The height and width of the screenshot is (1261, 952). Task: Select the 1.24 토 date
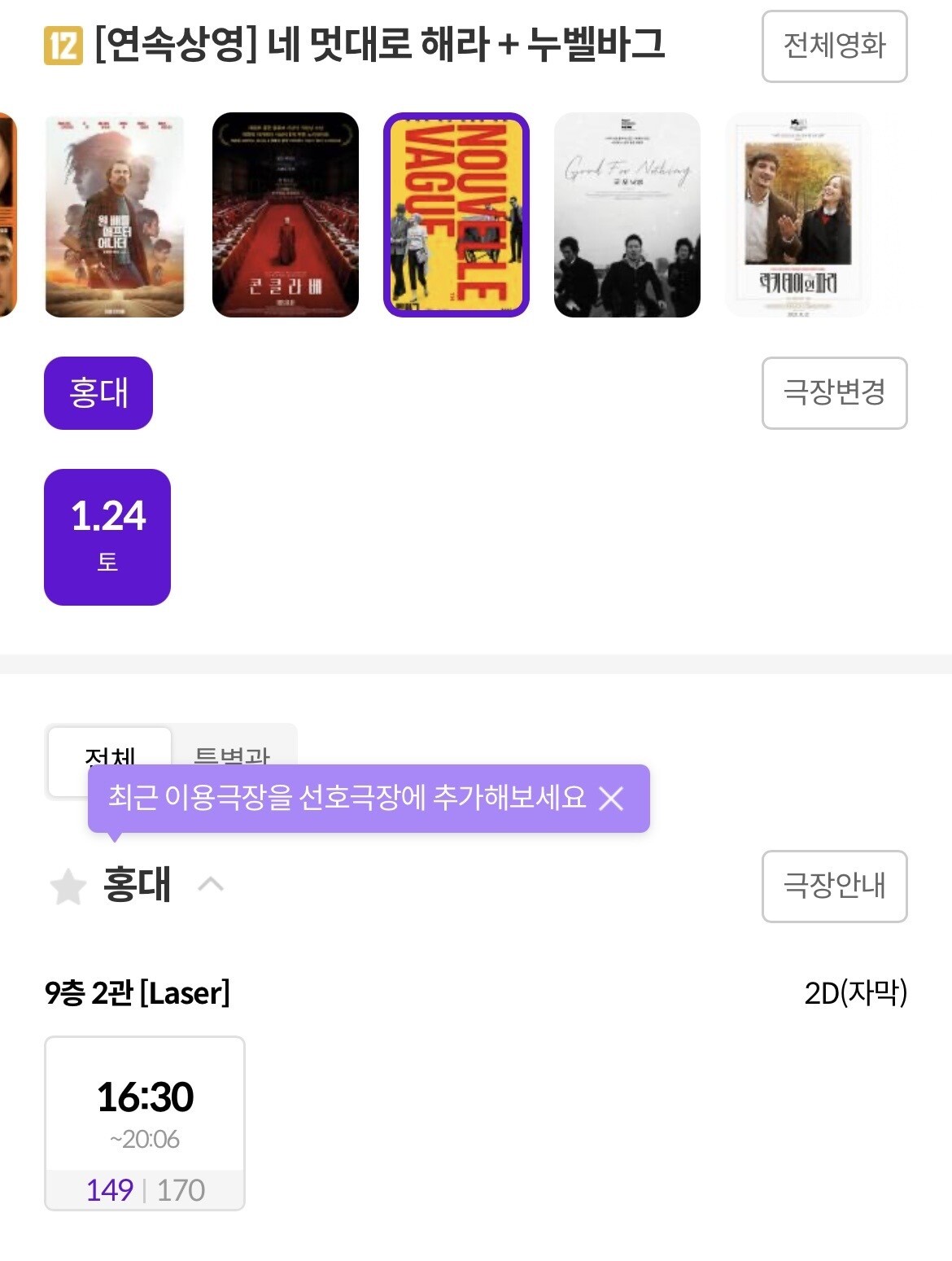(x=107, y=536)
